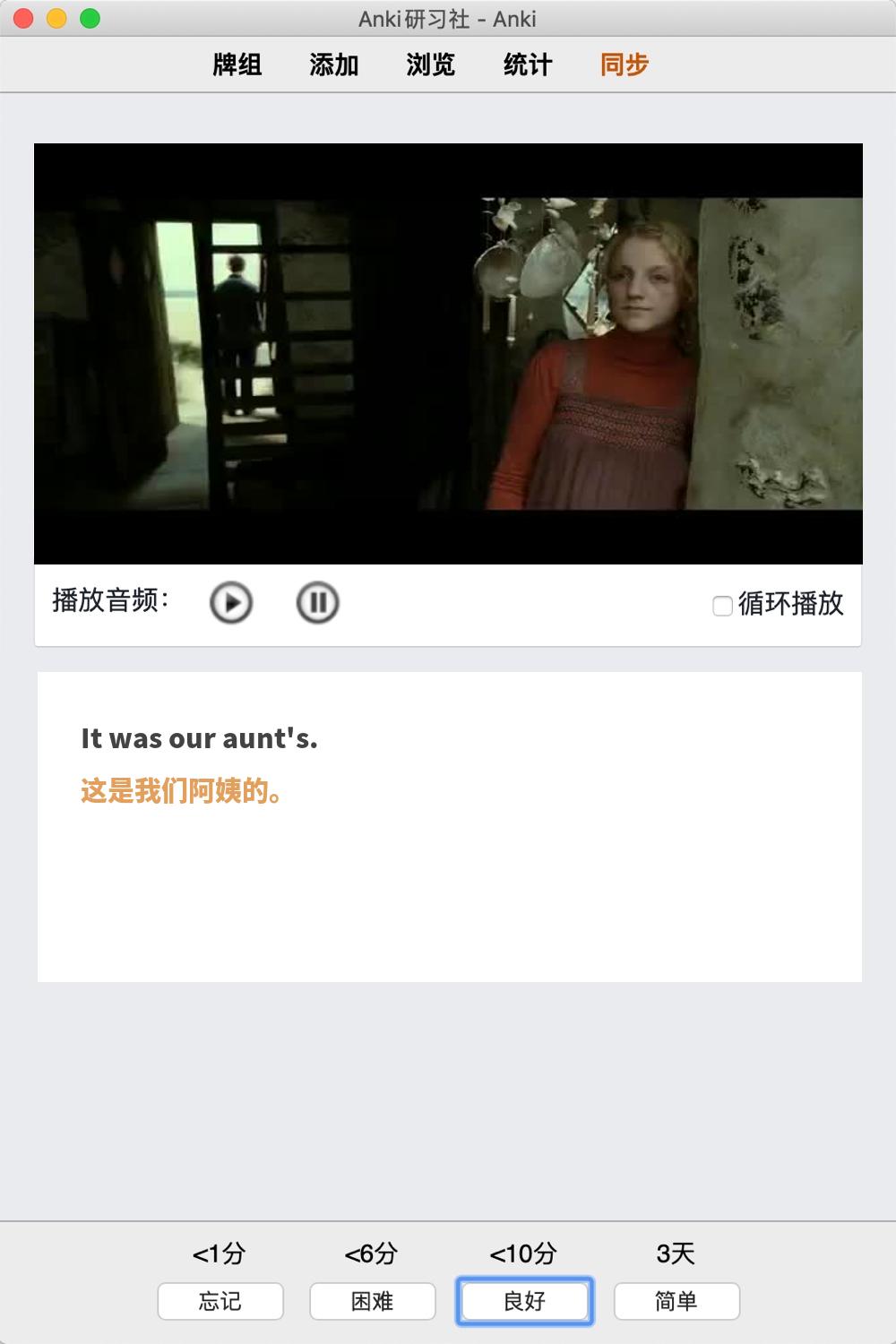The image size is (896, 1344).
Task: Rate the card as 良好
Action: point(525,1301)
